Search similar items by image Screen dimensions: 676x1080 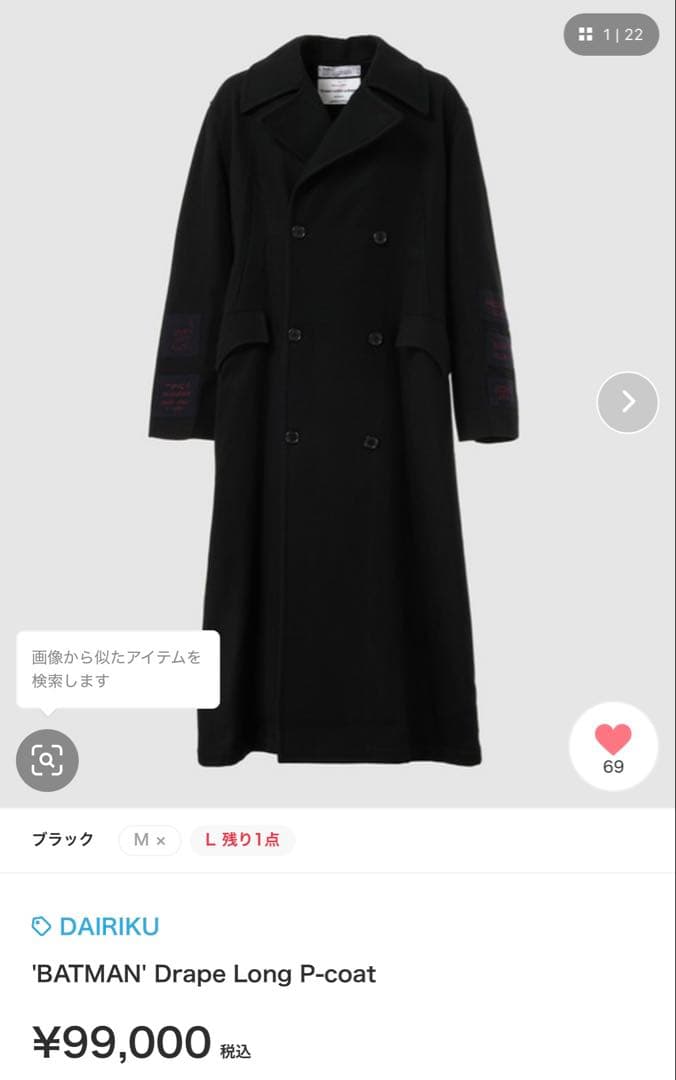click(47, 761)
